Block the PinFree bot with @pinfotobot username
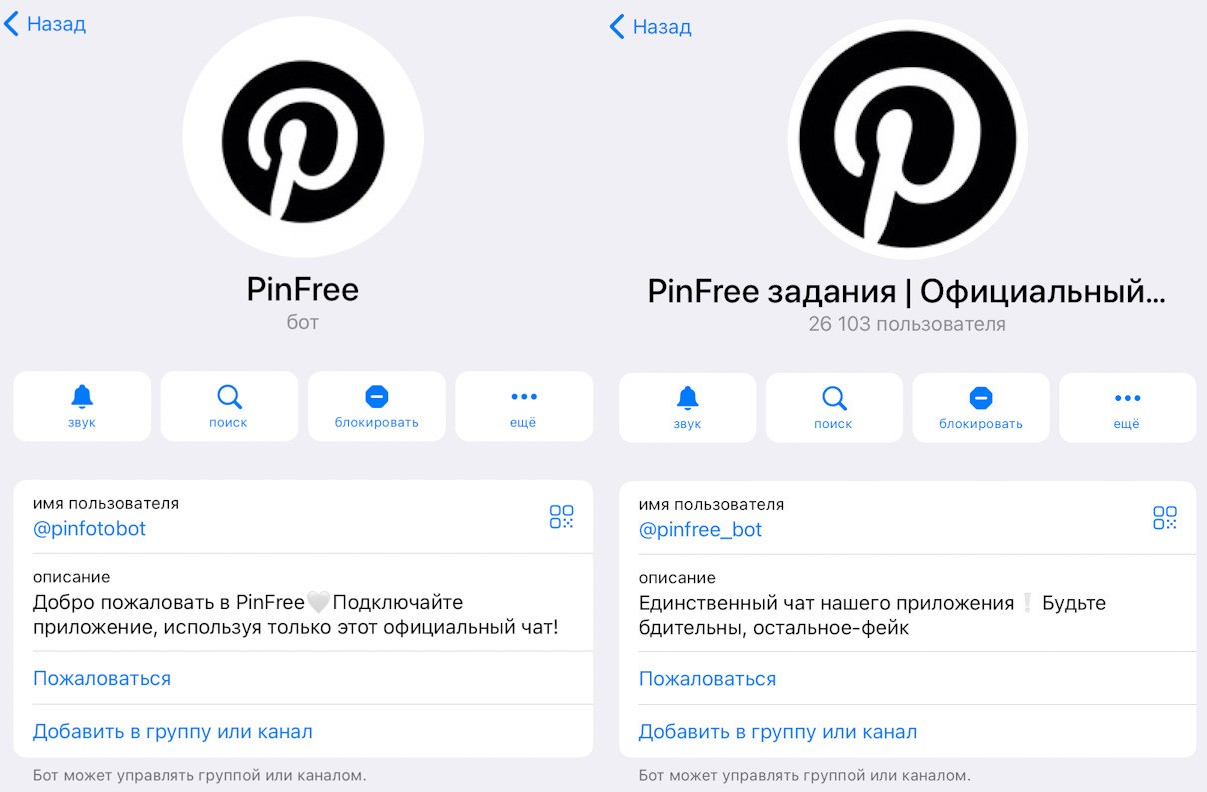Viewport: 1207px width, 792px height. 376,406
